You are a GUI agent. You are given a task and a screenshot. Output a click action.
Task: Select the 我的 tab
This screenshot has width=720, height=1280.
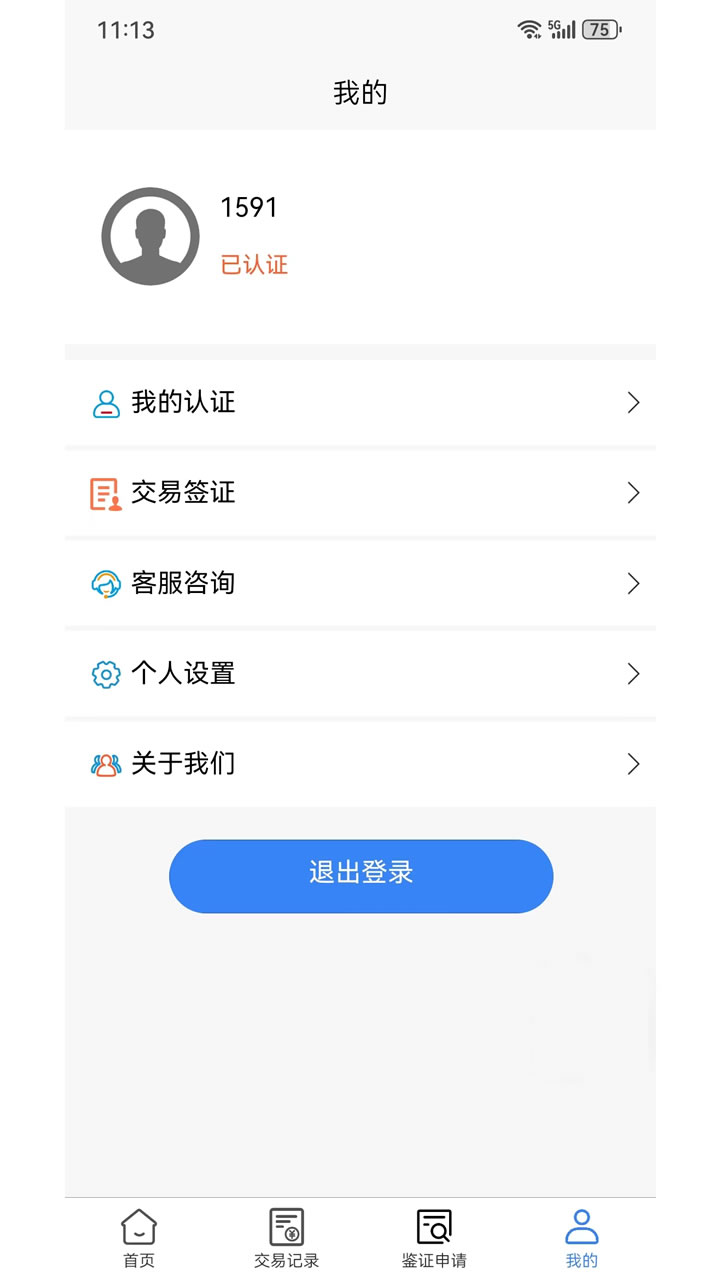[581, 1238]
